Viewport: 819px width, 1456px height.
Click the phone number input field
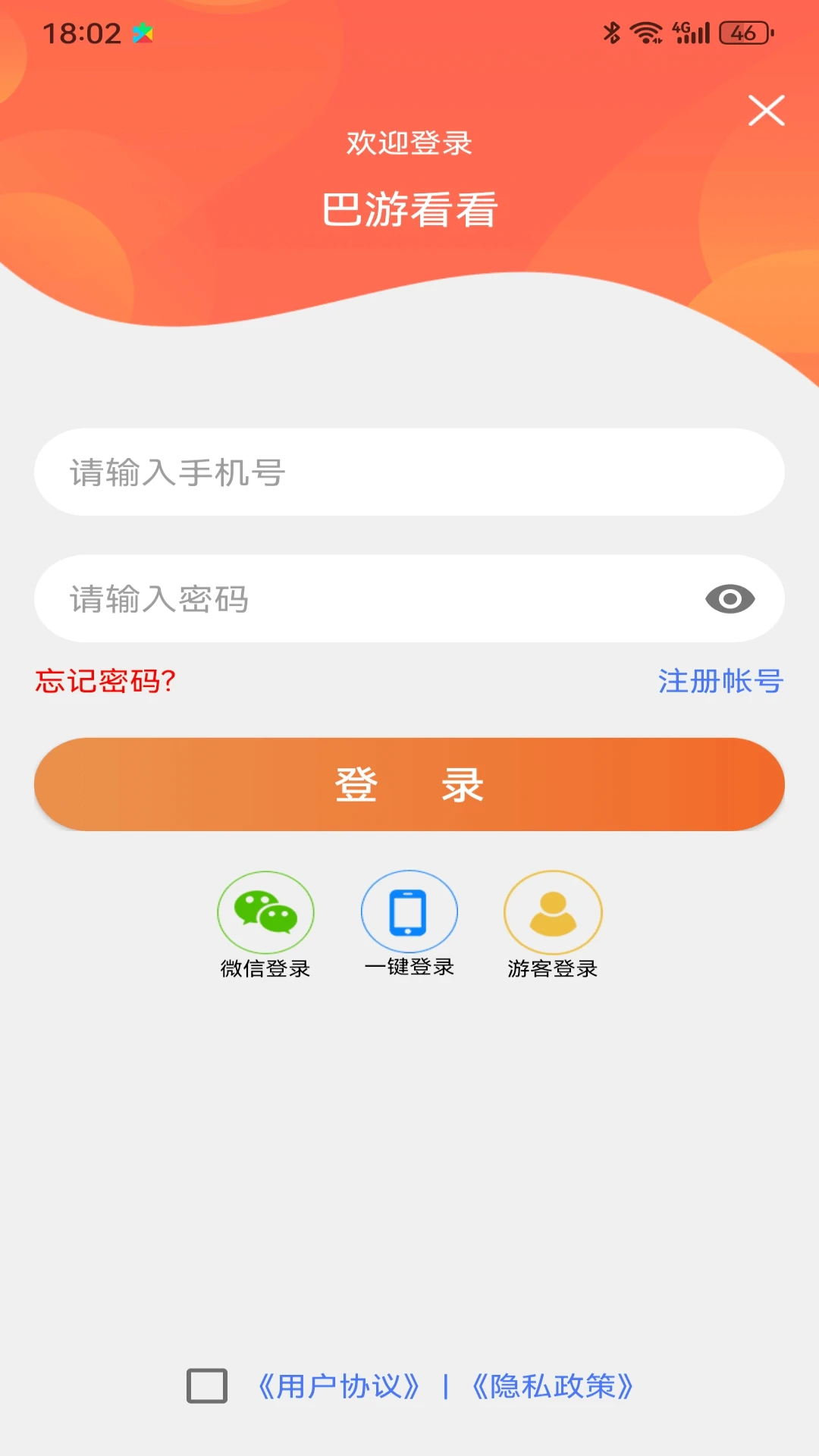pos(409,472)
